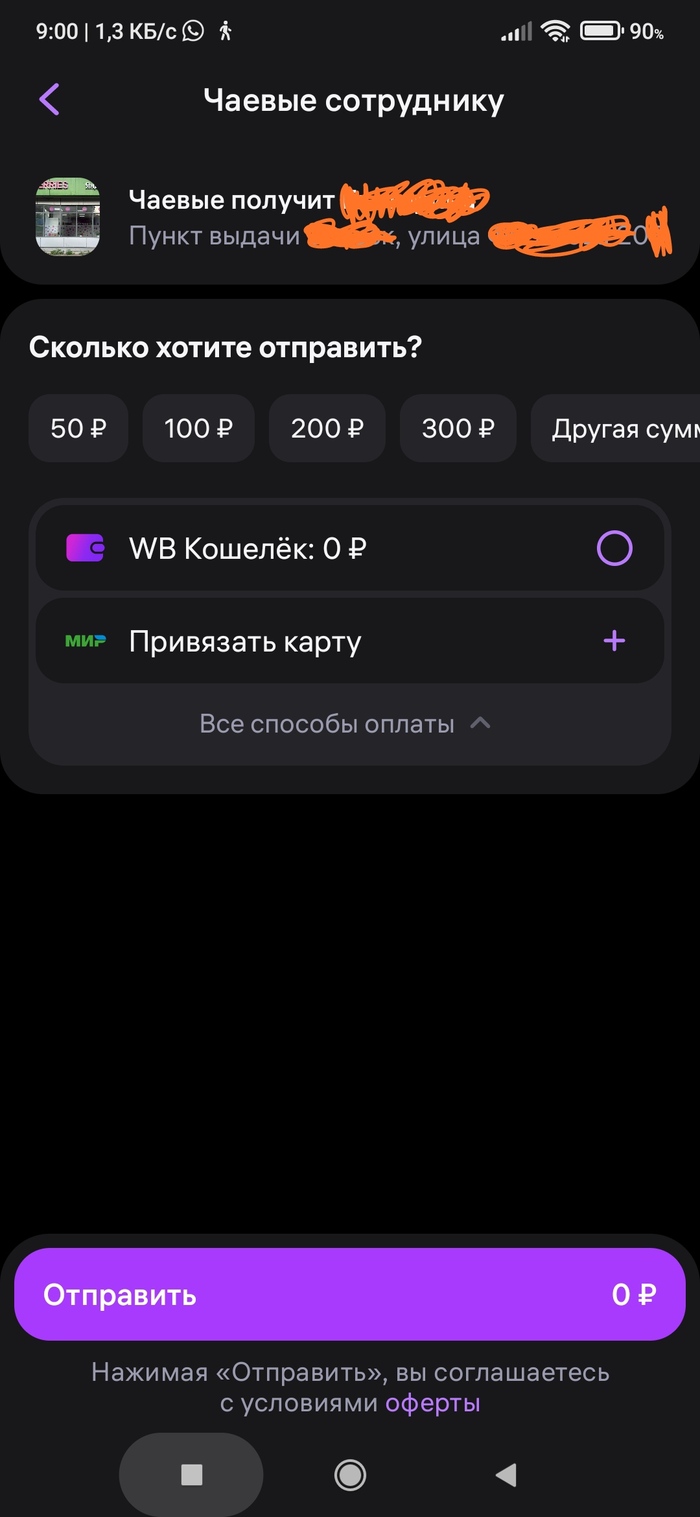
Task: Tap the system home button
Action: (350, 1474)
